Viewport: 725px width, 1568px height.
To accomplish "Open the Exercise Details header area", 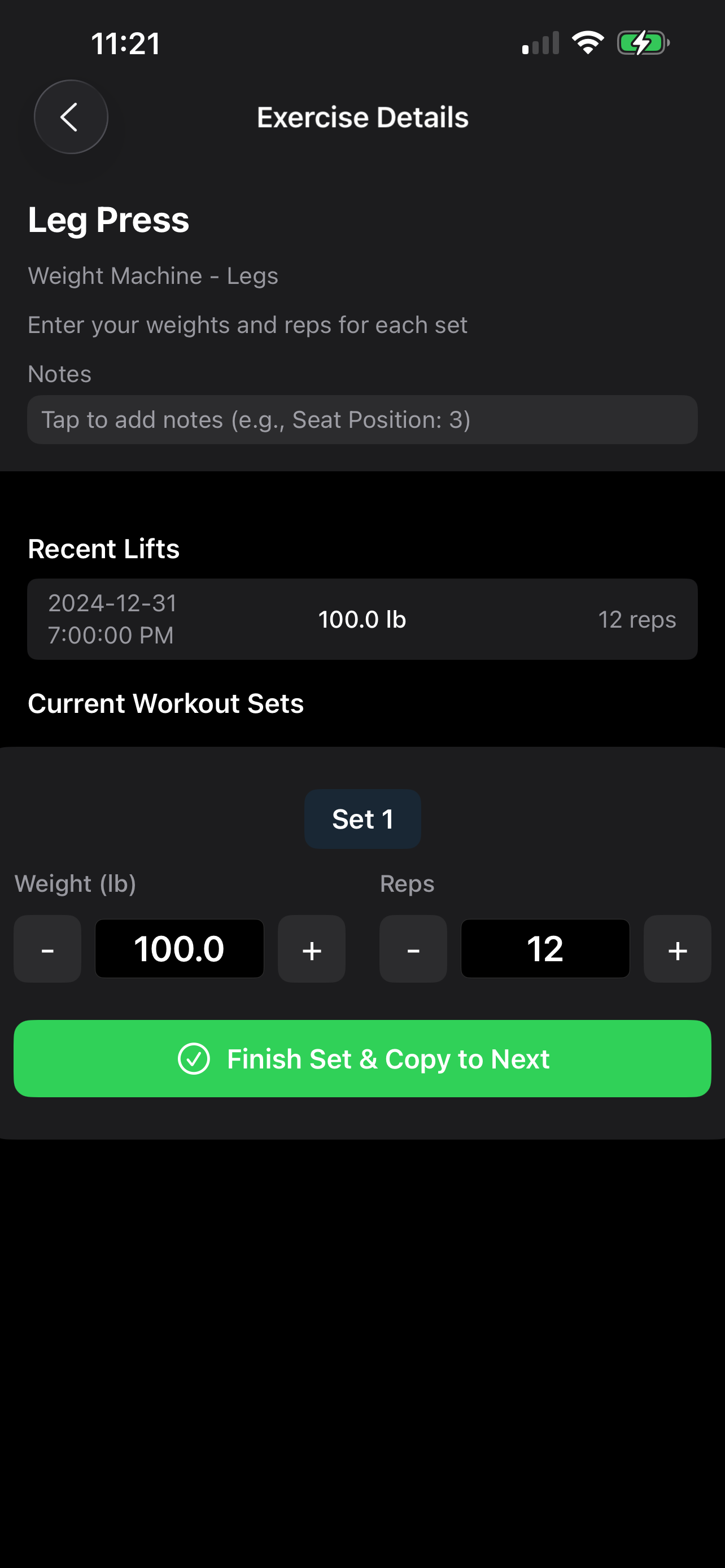I will click(x=362, y=117).
